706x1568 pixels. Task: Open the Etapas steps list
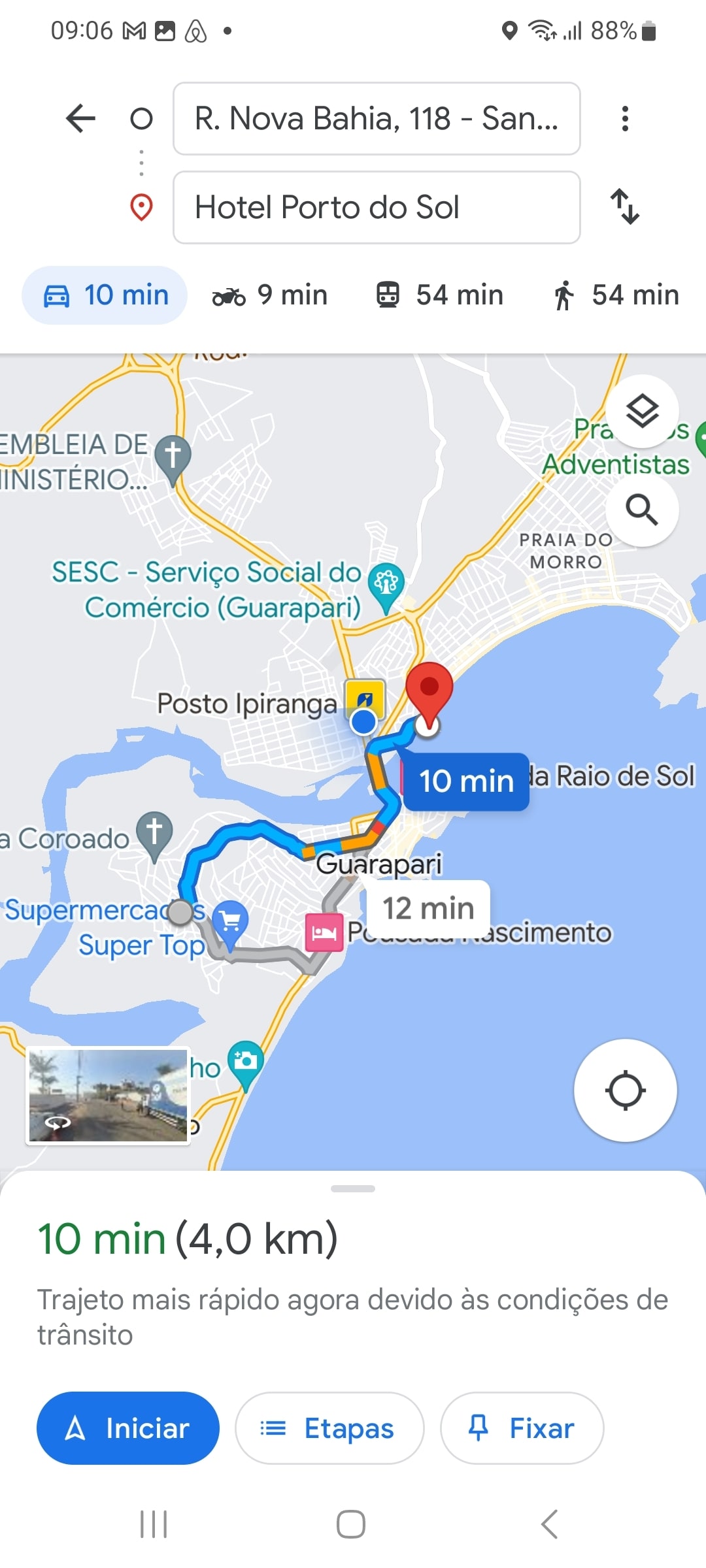pos(329,1428)
